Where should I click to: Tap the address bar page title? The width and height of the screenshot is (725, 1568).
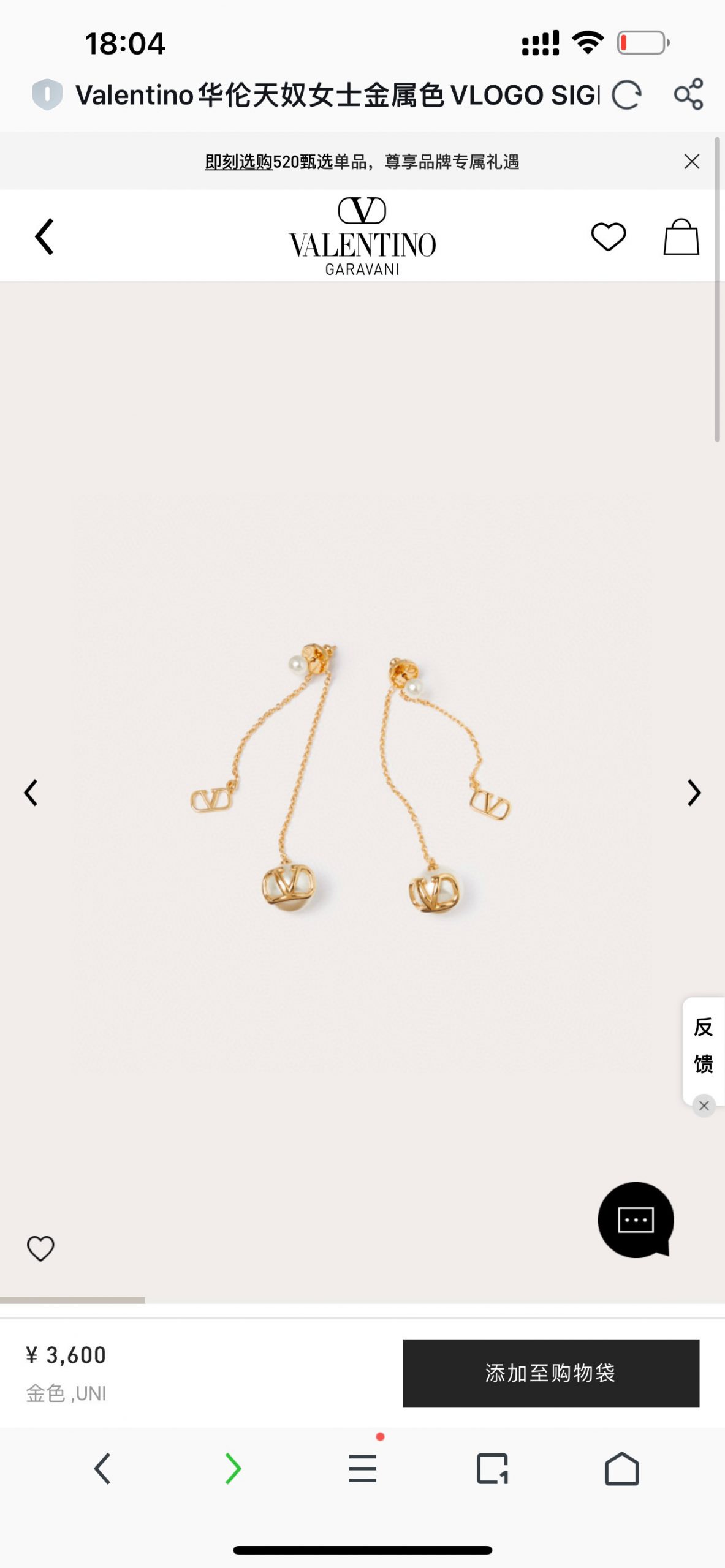tap(337, 95)
